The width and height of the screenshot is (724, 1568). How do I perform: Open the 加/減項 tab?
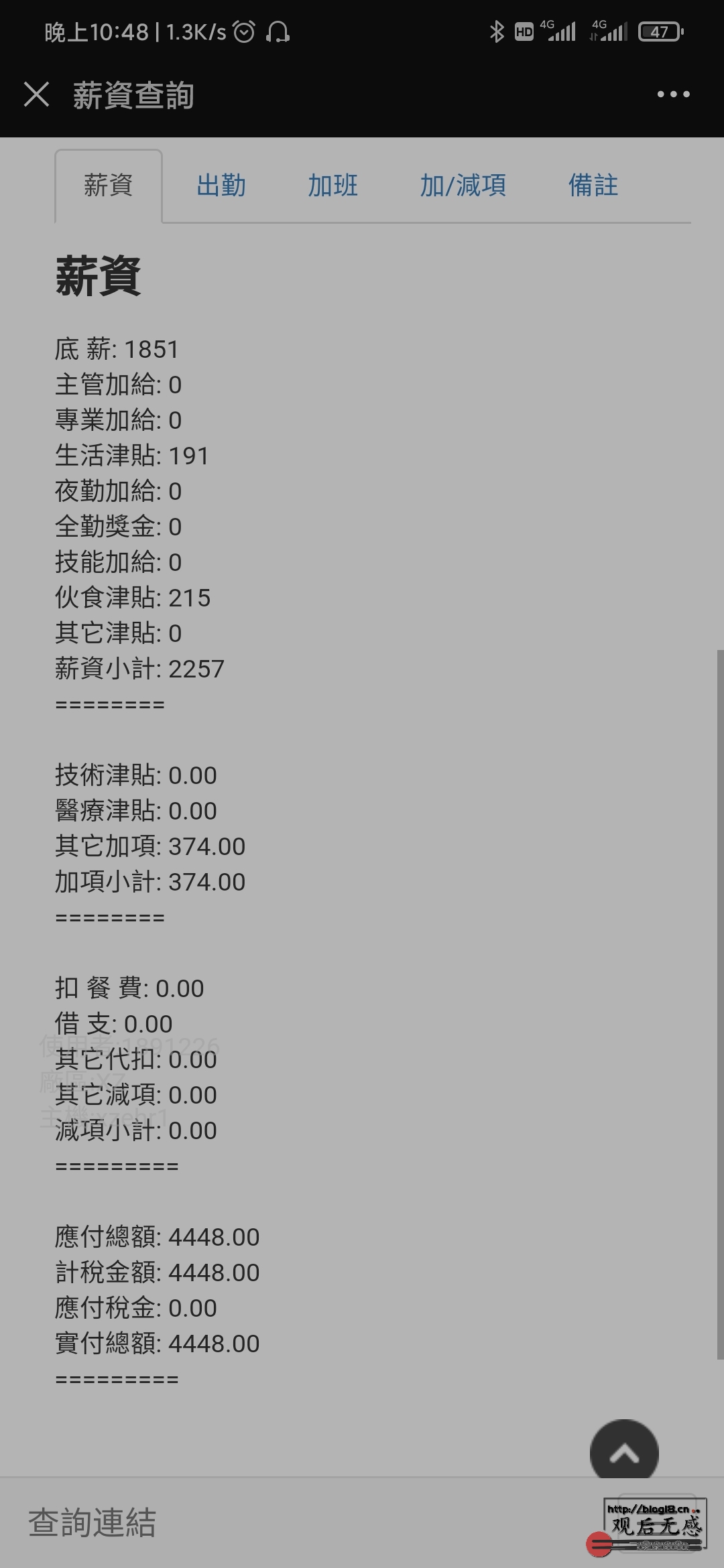click(x=463, y=186)
